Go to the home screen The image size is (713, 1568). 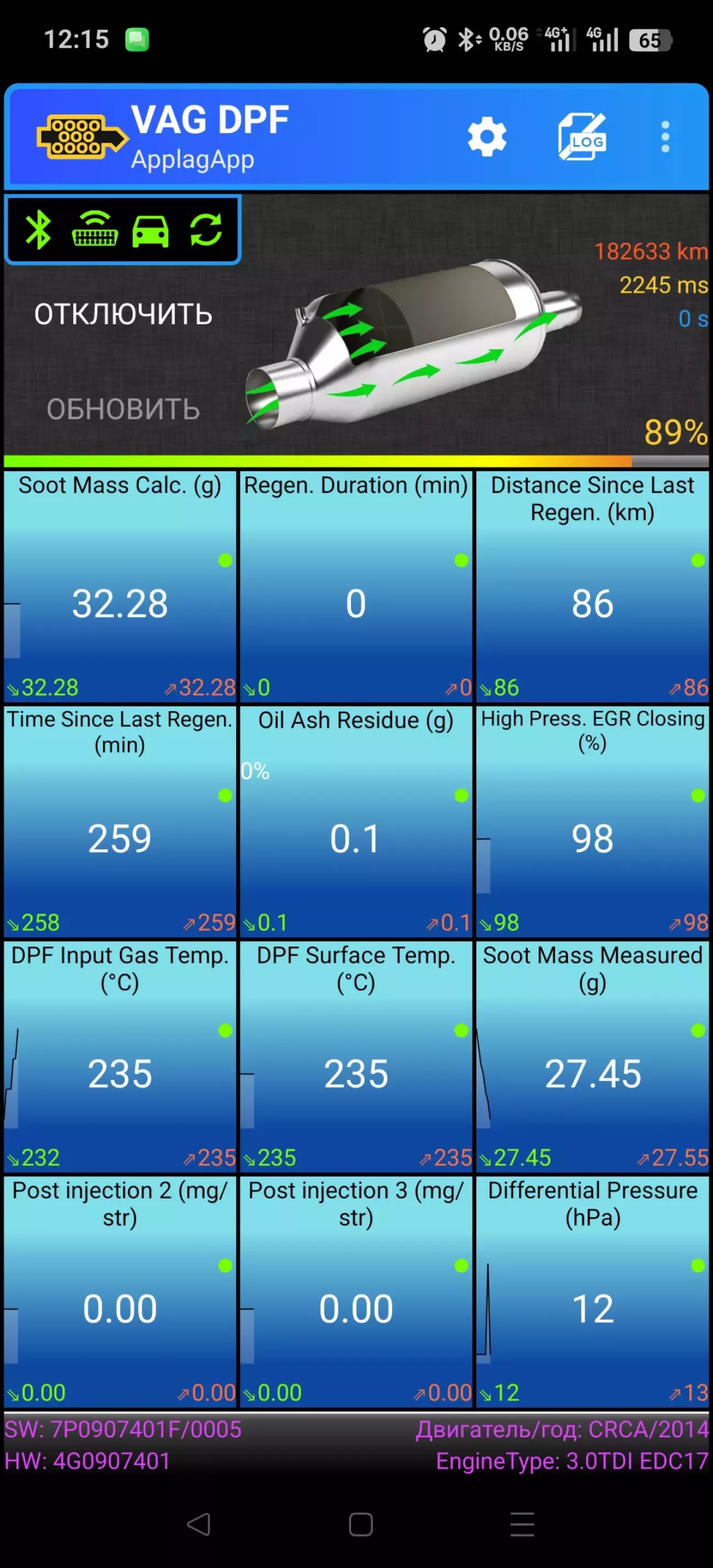click(360, 1525)
